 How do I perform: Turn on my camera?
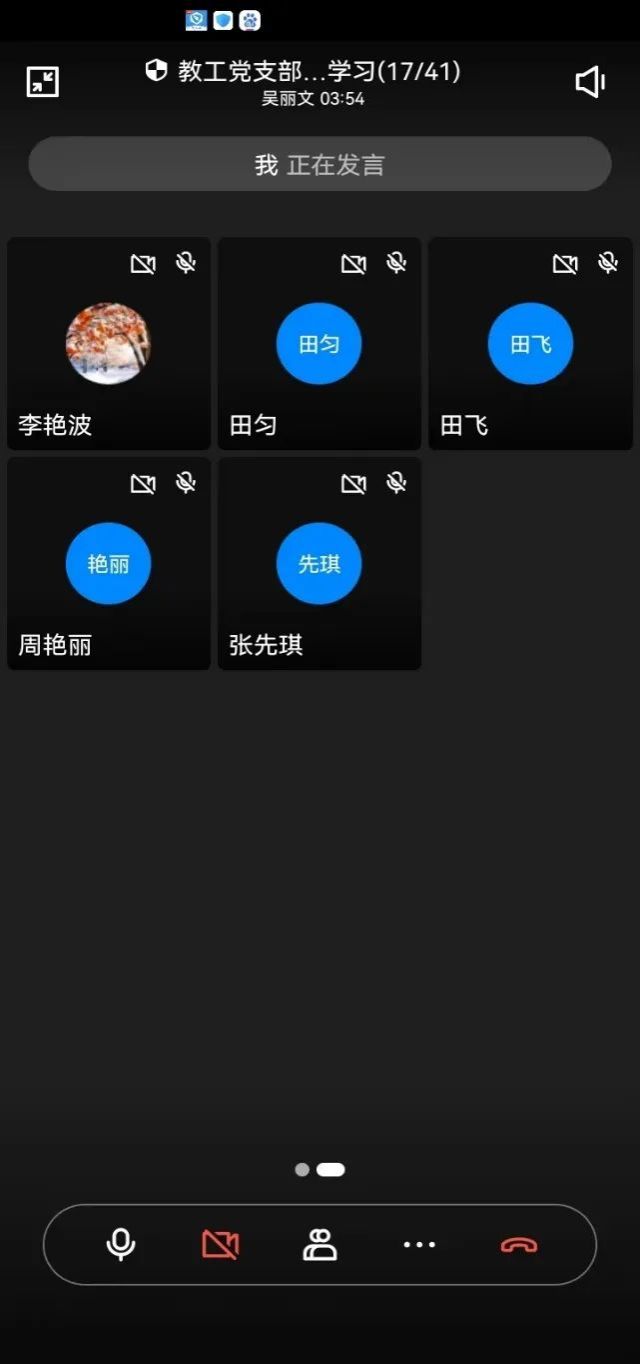[220, 1245]
